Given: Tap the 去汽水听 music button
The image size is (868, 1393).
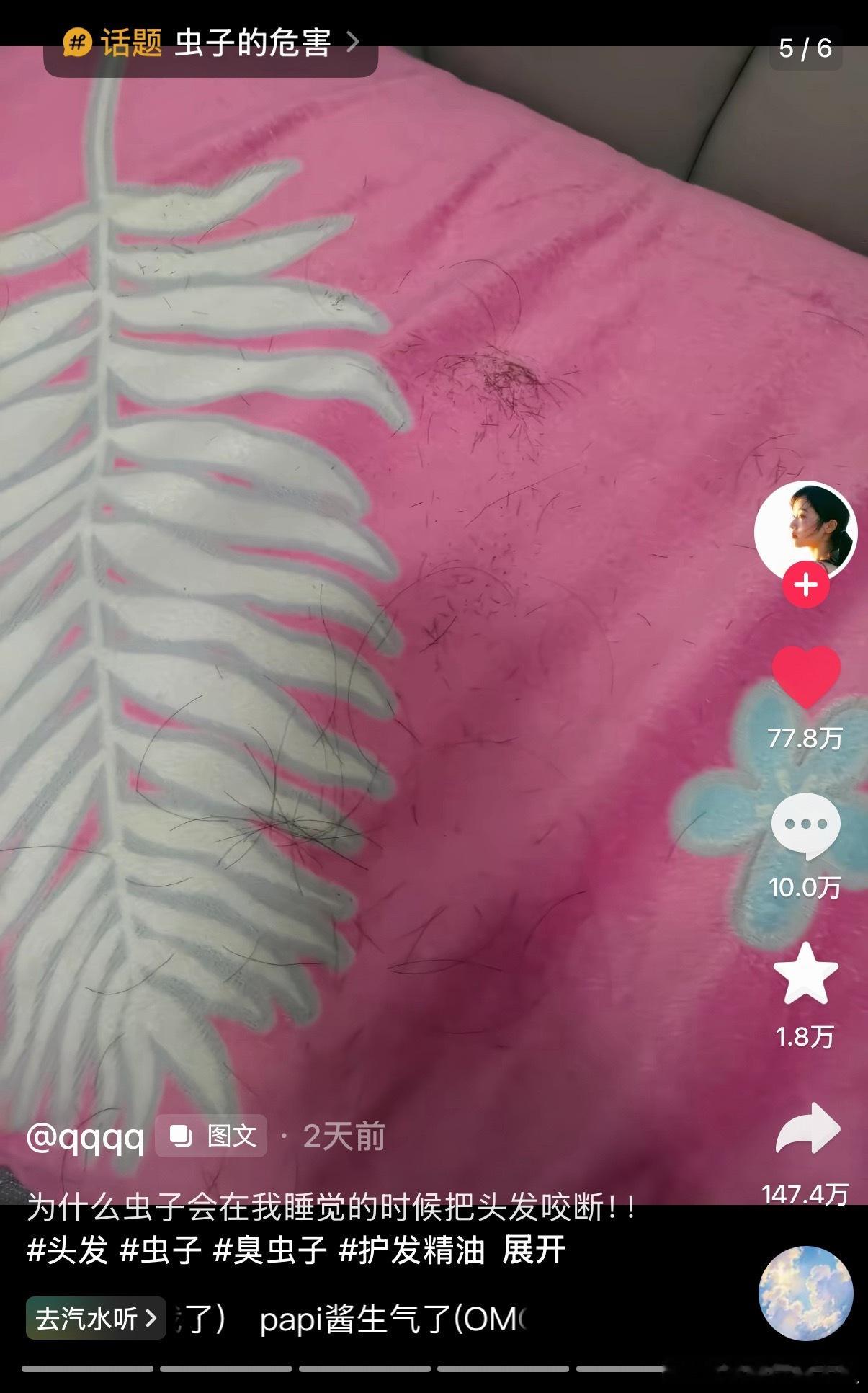Looking at the screenshot, I should [x=96, y=1318].
